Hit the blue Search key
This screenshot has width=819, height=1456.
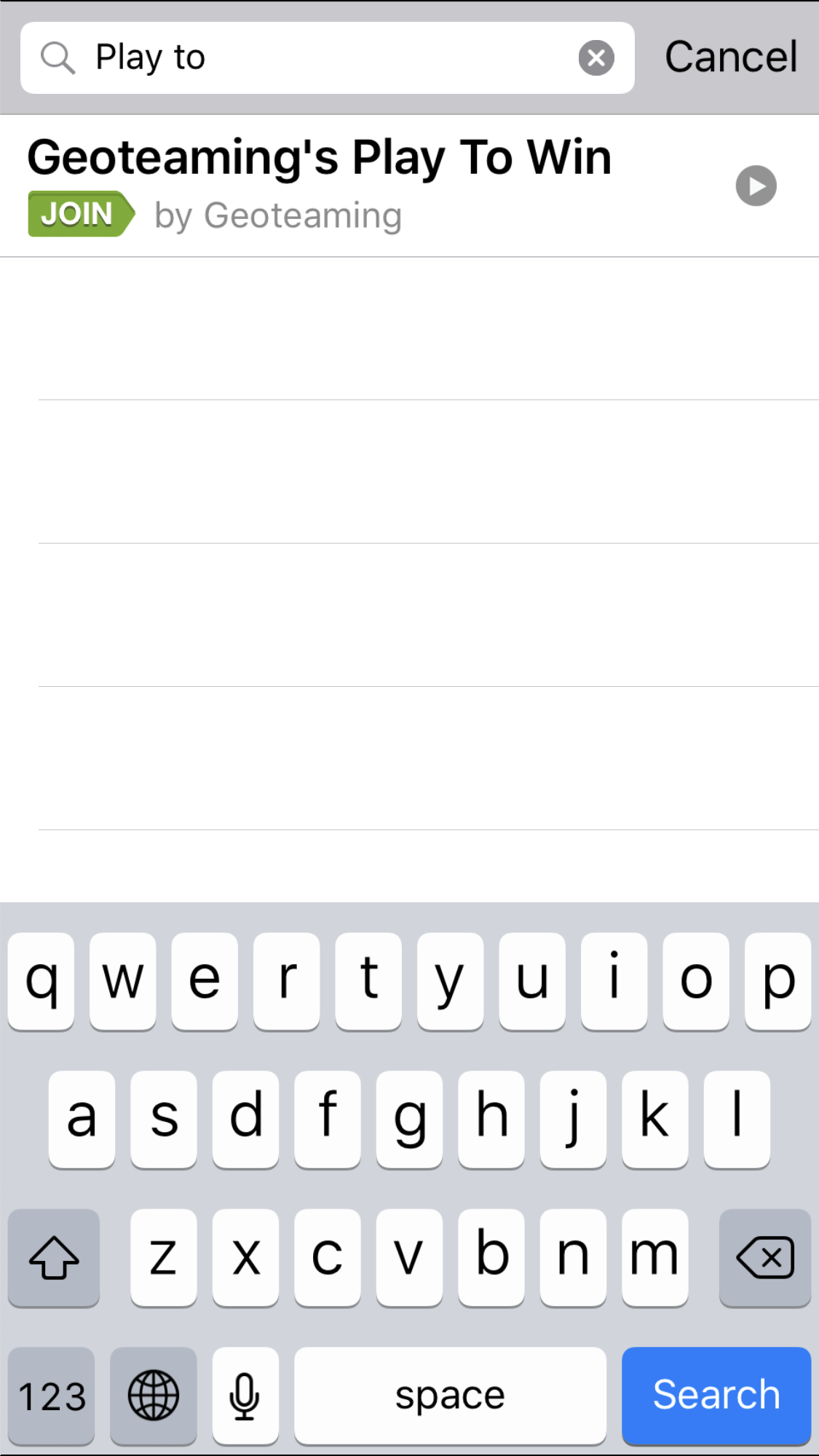coord(716,1395)
